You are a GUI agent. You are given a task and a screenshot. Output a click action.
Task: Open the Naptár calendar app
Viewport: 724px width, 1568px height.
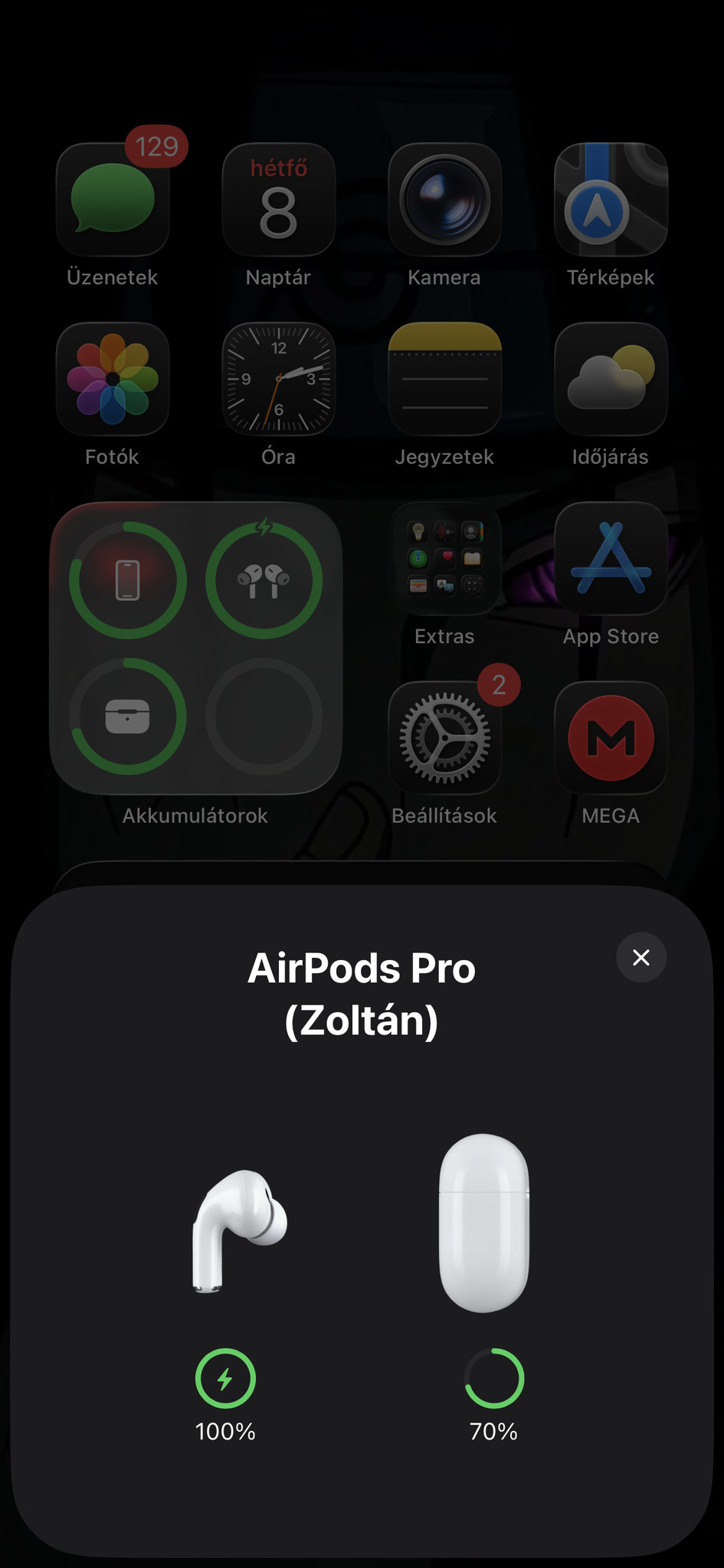pyautogui.click(x=278, y=199)
